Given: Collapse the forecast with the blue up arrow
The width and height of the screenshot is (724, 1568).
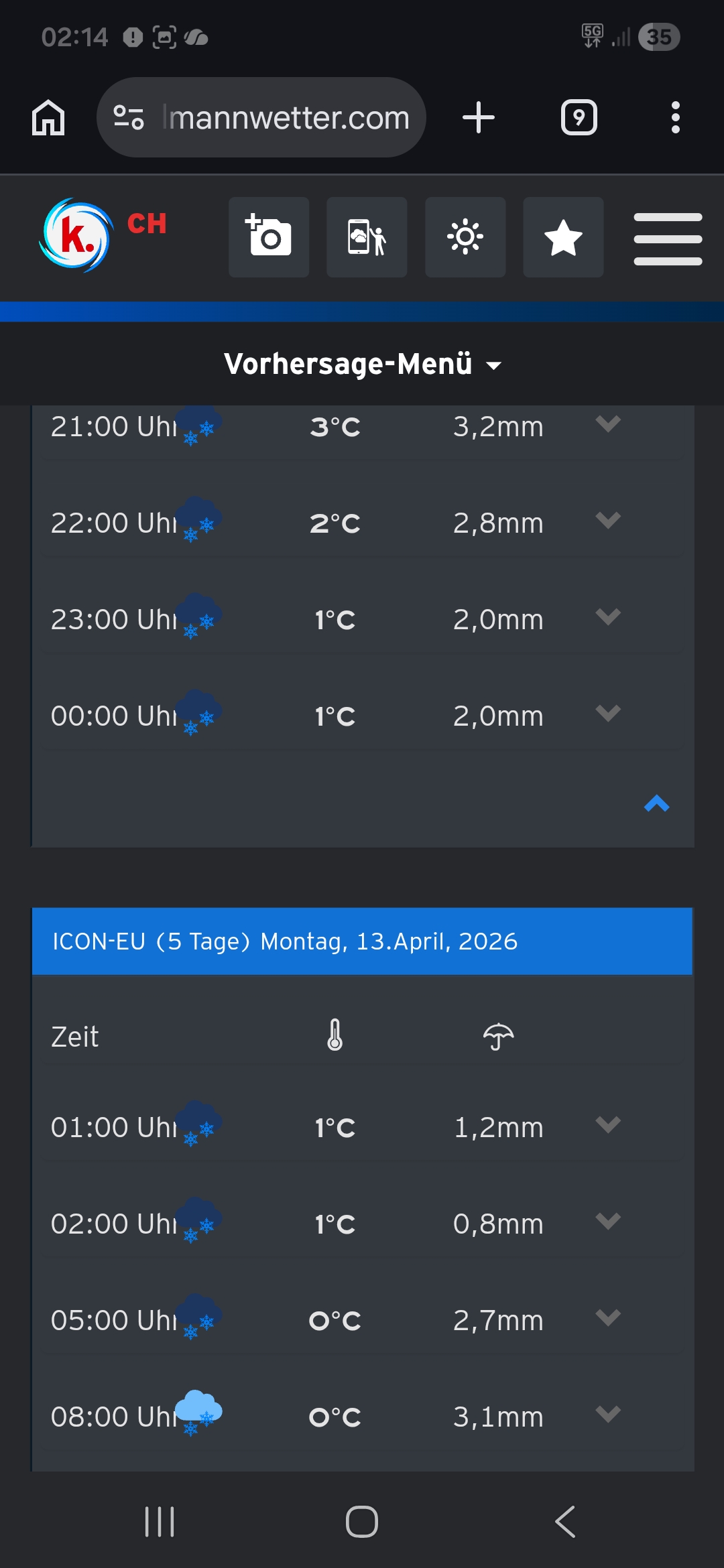Looking at the screenshot, I should [656, 803].
